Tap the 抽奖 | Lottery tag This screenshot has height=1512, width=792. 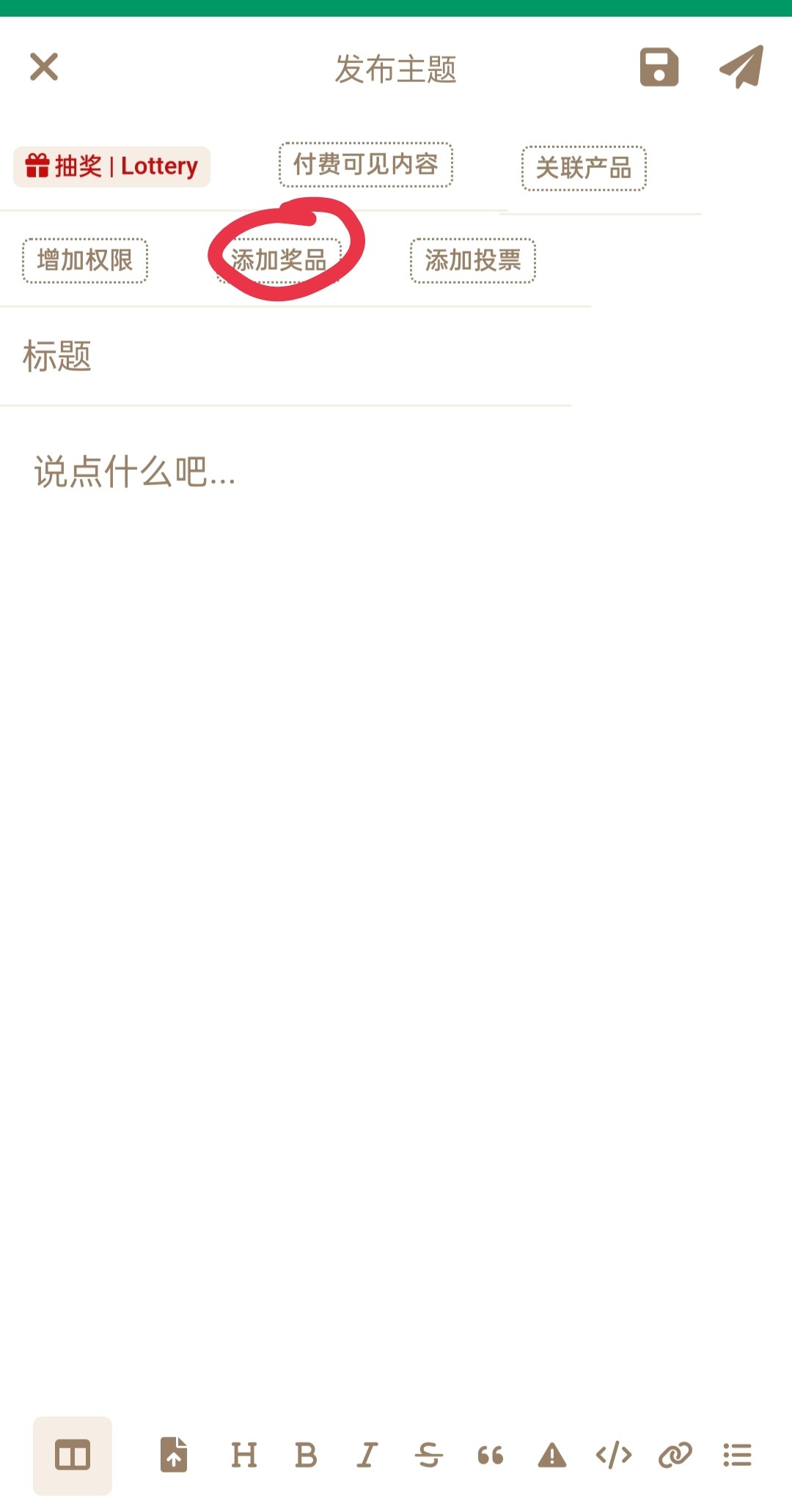(111, 166)
